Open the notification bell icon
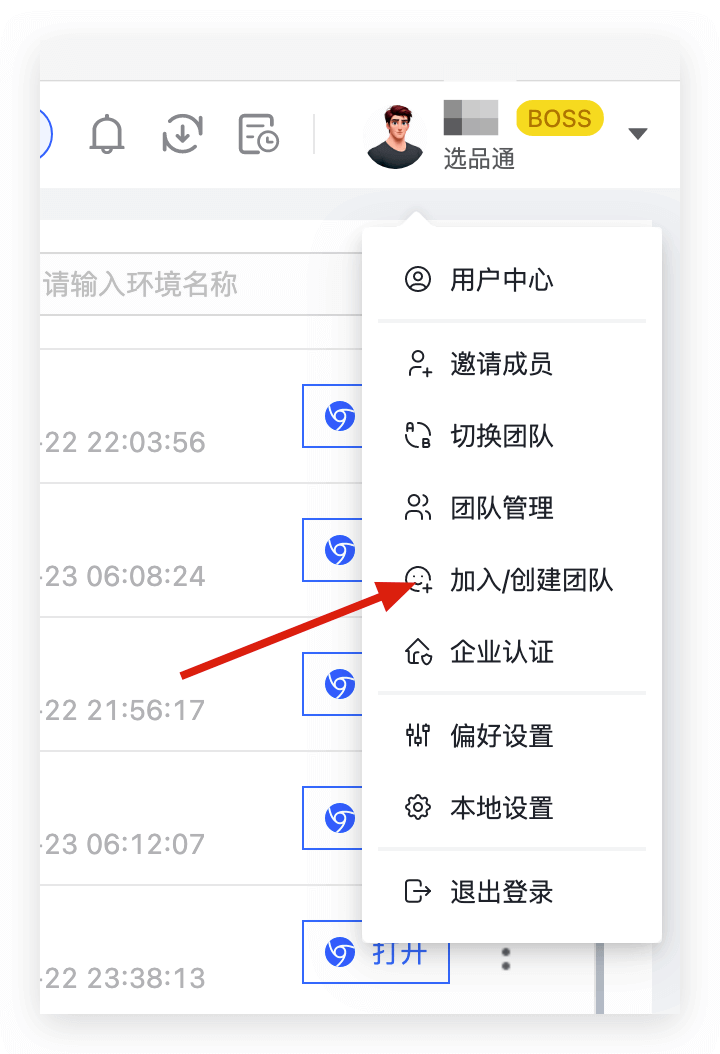720x1054 pixels. coord(107,131)
